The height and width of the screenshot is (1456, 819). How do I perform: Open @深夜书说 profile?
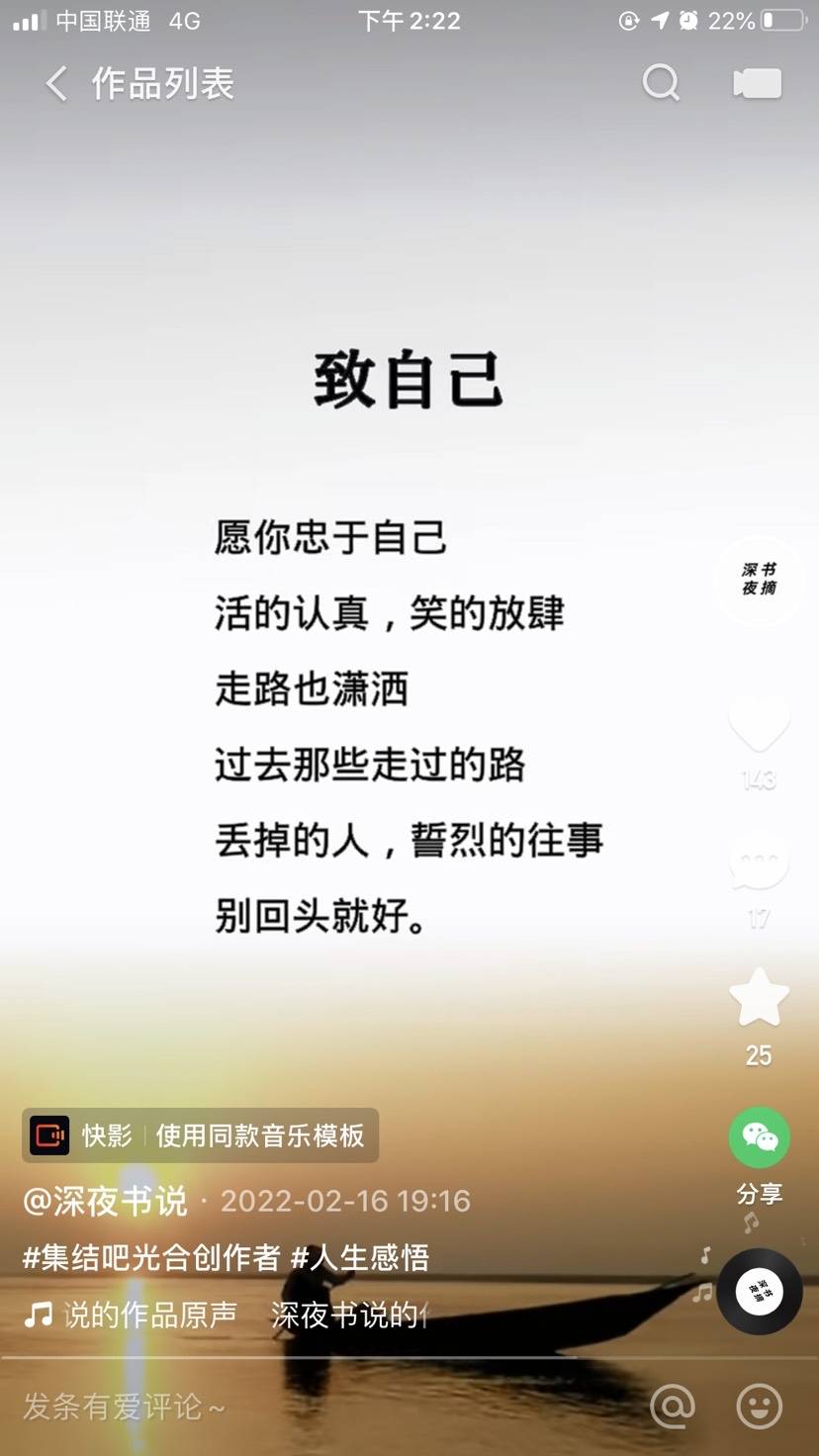click(106, 1201)
